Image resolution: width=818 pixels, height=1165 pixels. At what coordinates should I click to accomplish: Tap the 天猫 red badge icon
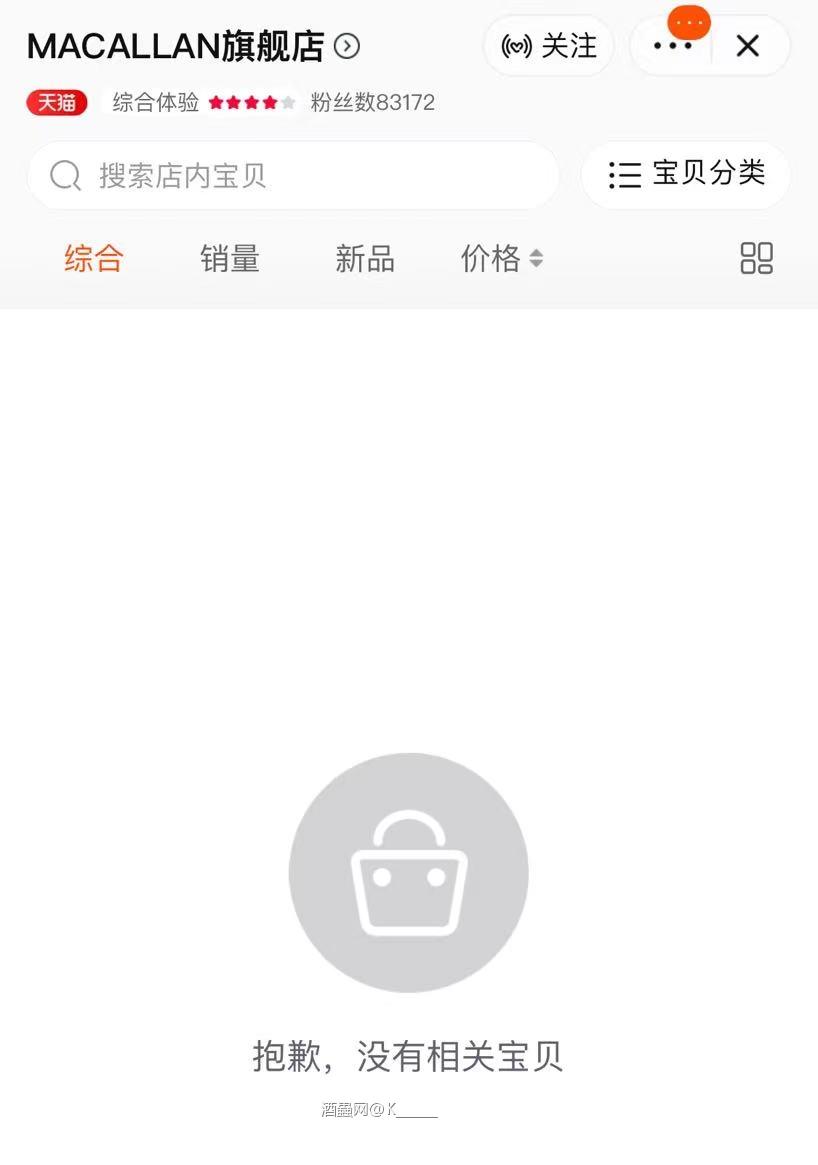coord(55,103)
